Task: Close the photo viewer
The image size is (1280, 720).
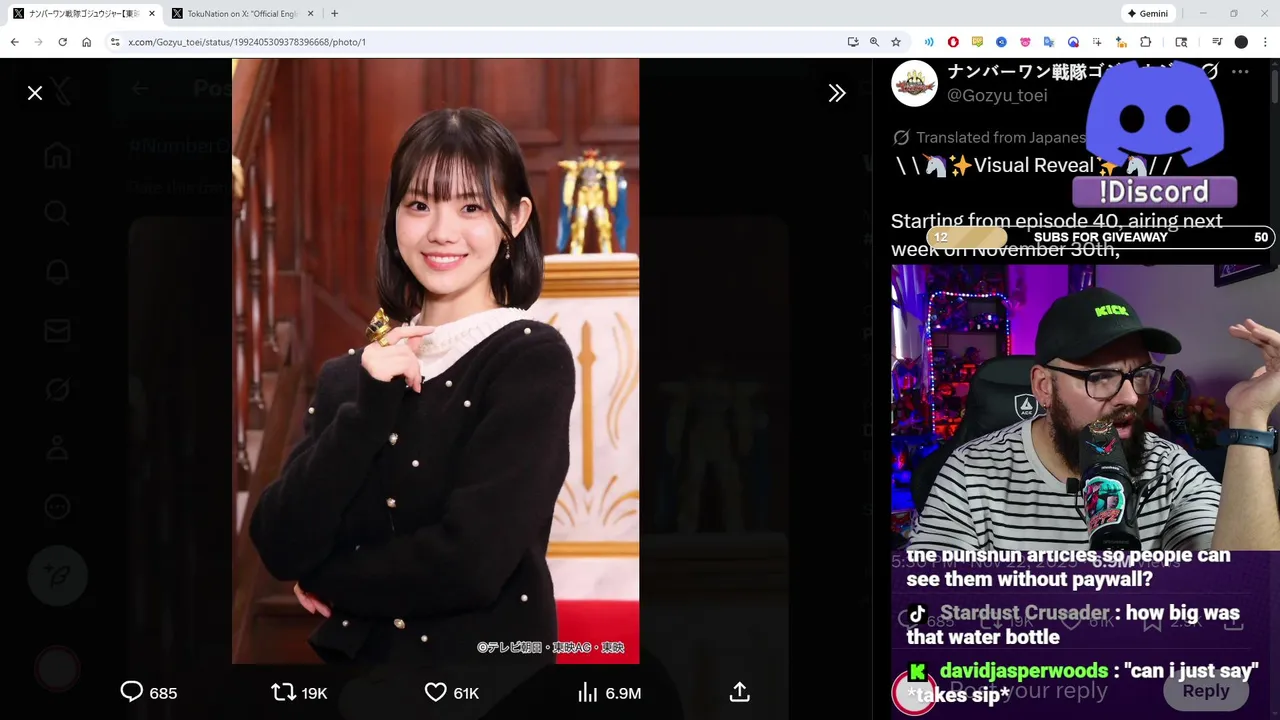Action: tap(35, 93)
